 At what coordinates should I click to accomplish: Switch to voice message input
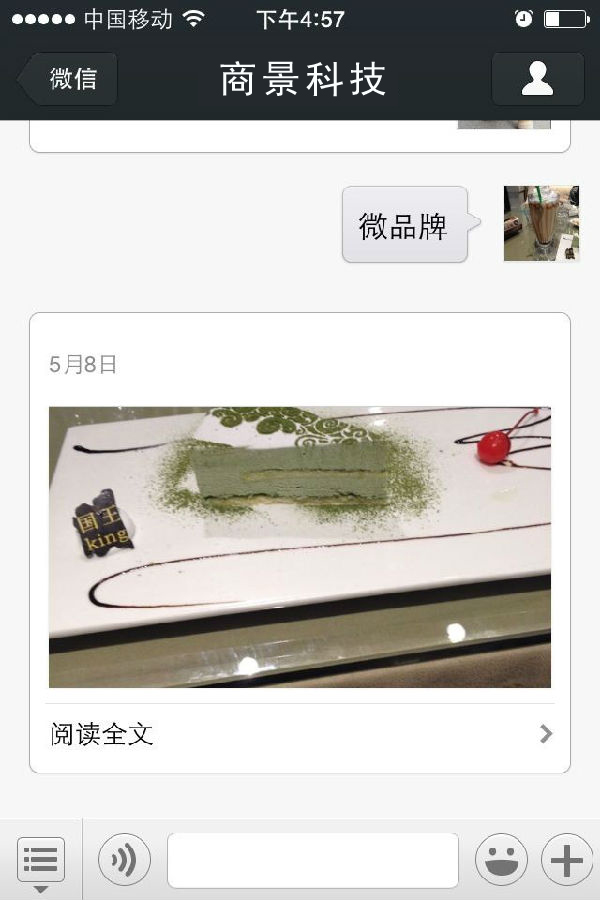(x=124, y=860)
